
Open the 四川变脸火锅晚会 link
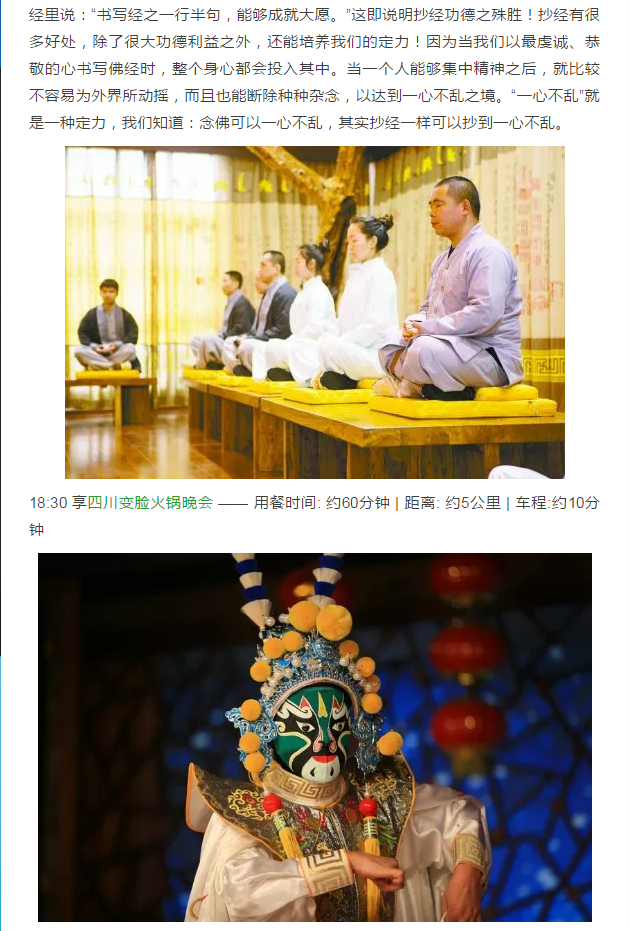point(150,503)
